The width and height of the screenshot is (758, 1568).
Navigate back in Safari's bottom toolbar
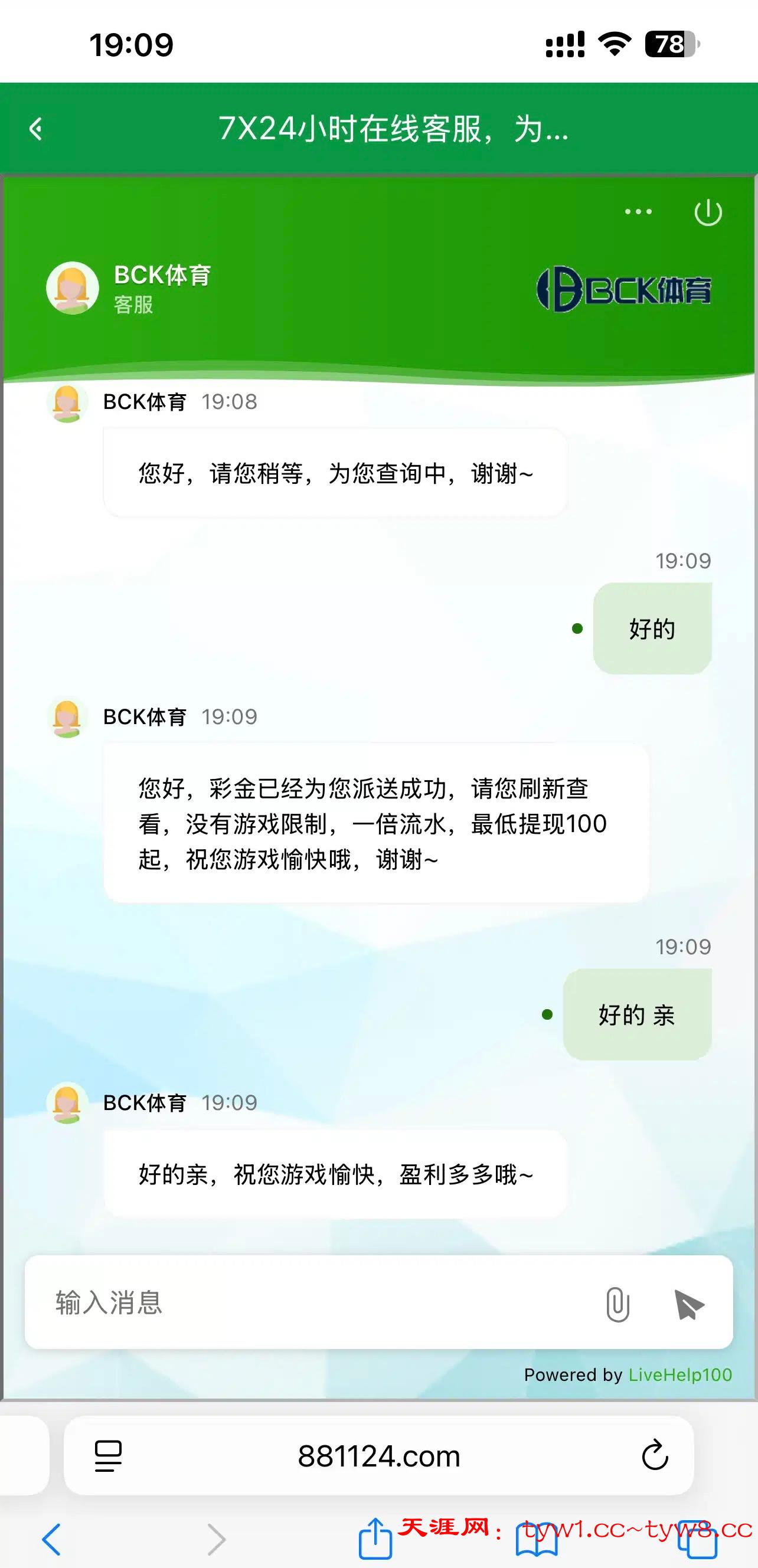click(52, 1538)
